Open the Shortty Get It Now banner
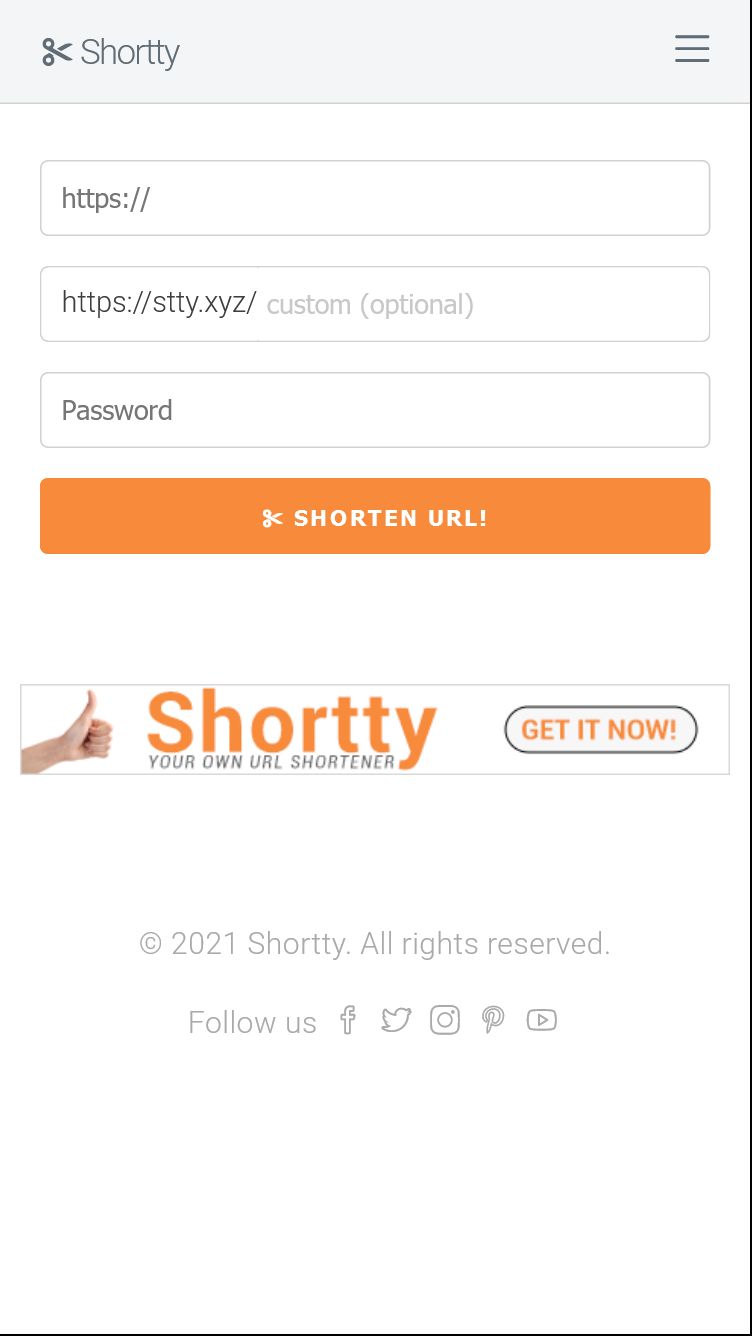752x1336 pixels. (x=375, y=729)
